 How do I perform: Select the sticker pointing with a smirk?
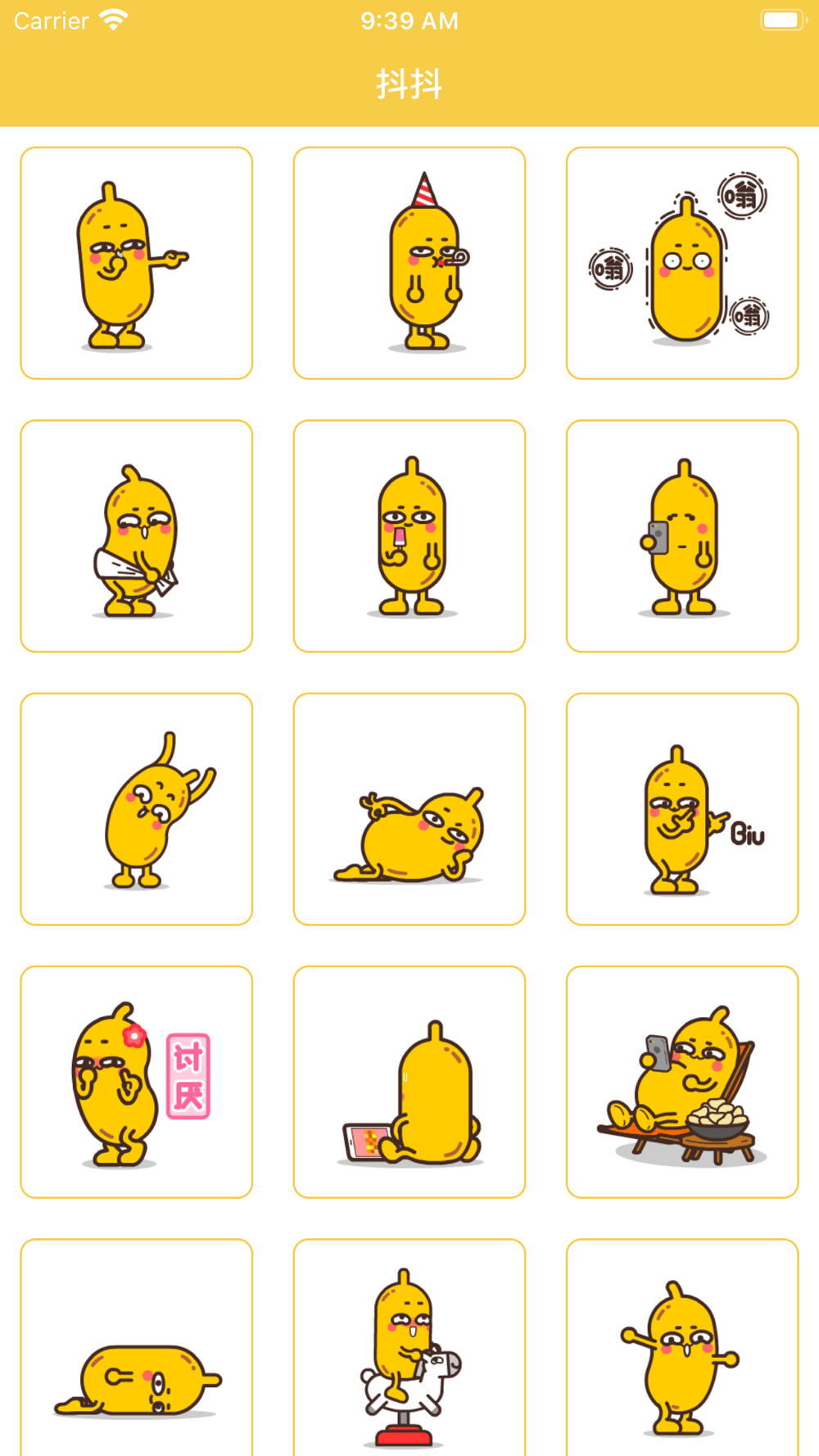pyautogui.click(x=136, y=263)
